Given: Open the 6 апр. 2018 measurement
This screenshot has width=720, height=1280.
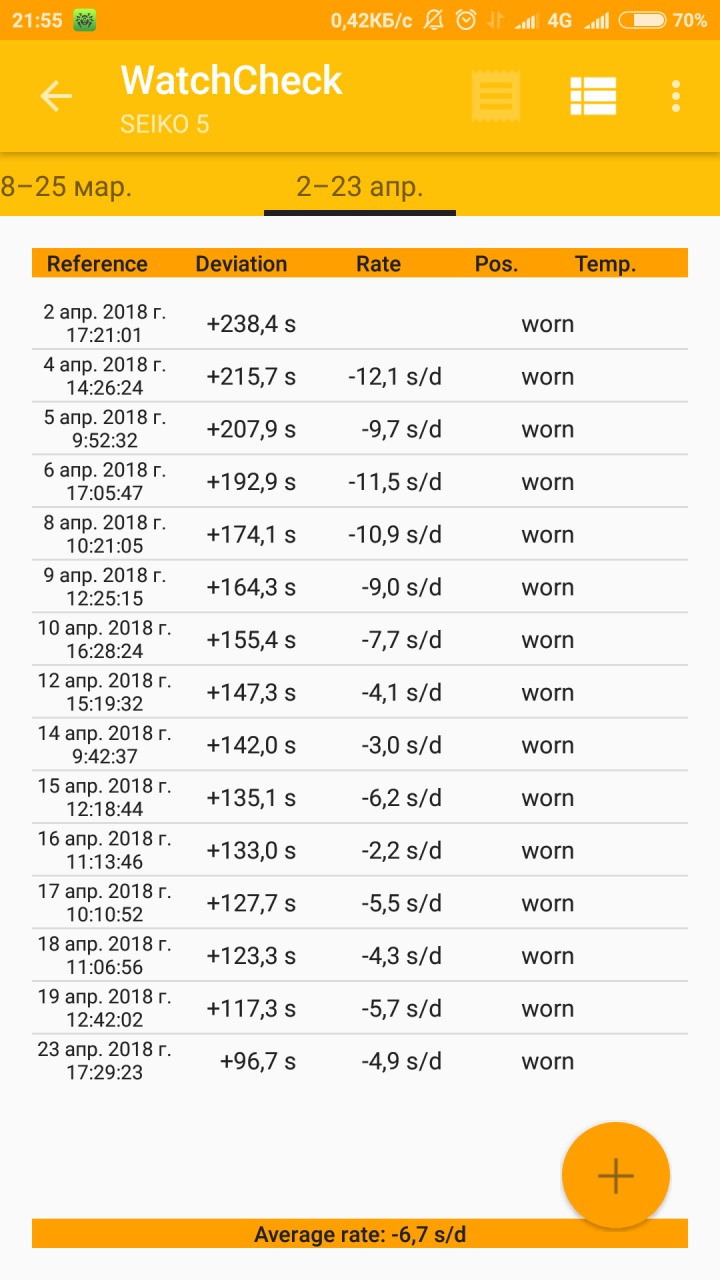Looking at the screenshot, I should pos(360,482).
